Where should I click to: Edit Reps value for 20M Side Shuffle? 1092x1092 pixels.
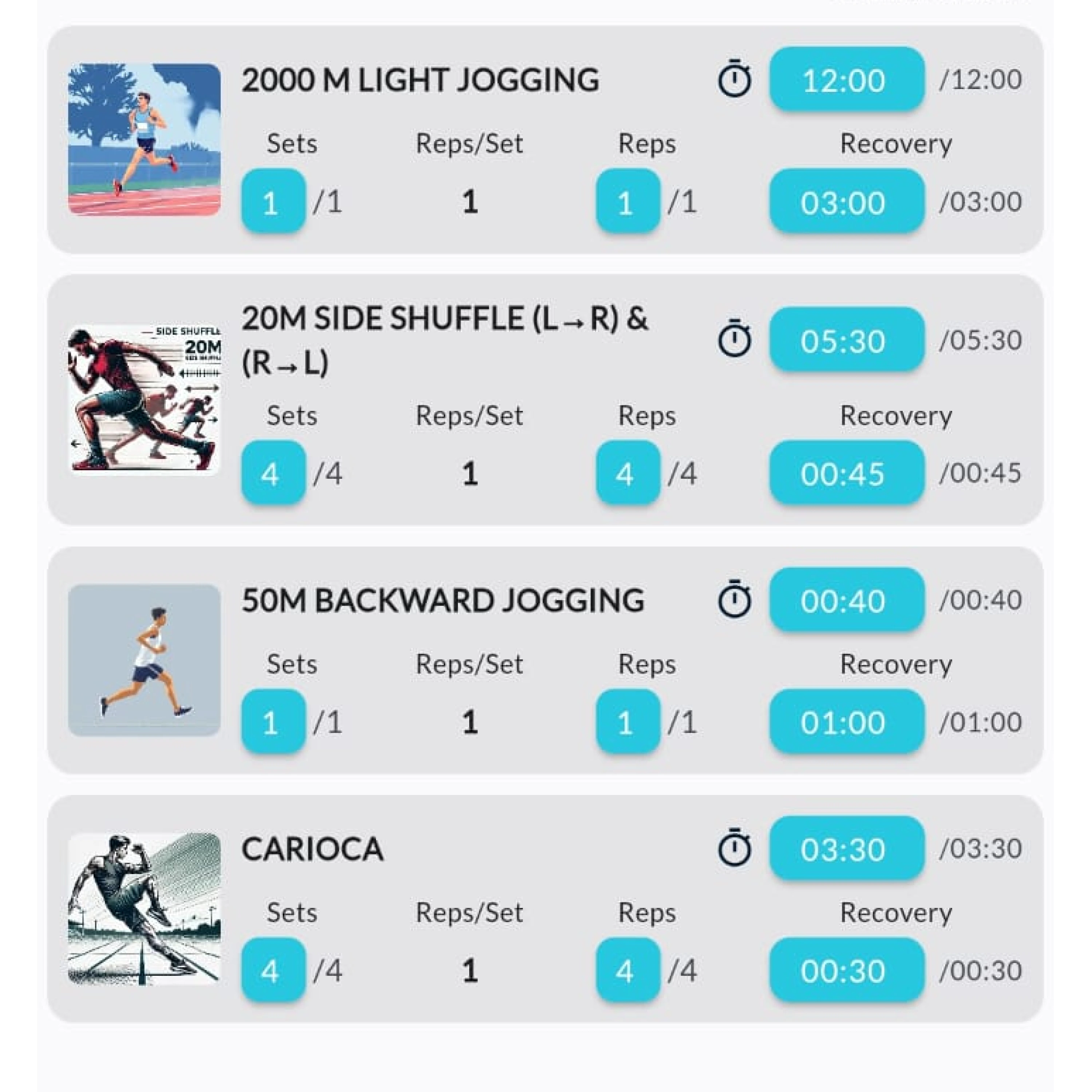pyautogui.click(x=628, y=473)
